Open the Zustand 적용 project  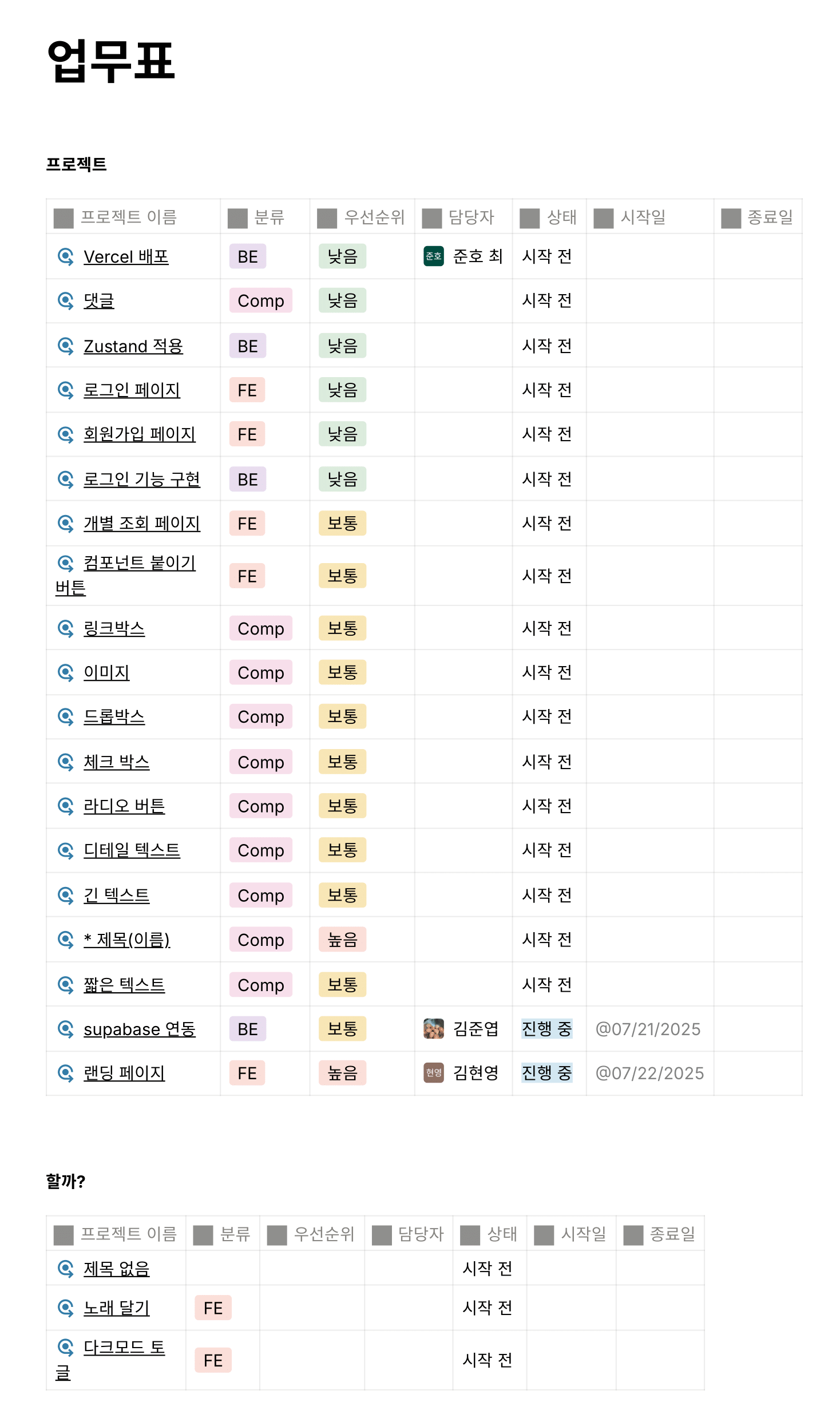[133, 346]
